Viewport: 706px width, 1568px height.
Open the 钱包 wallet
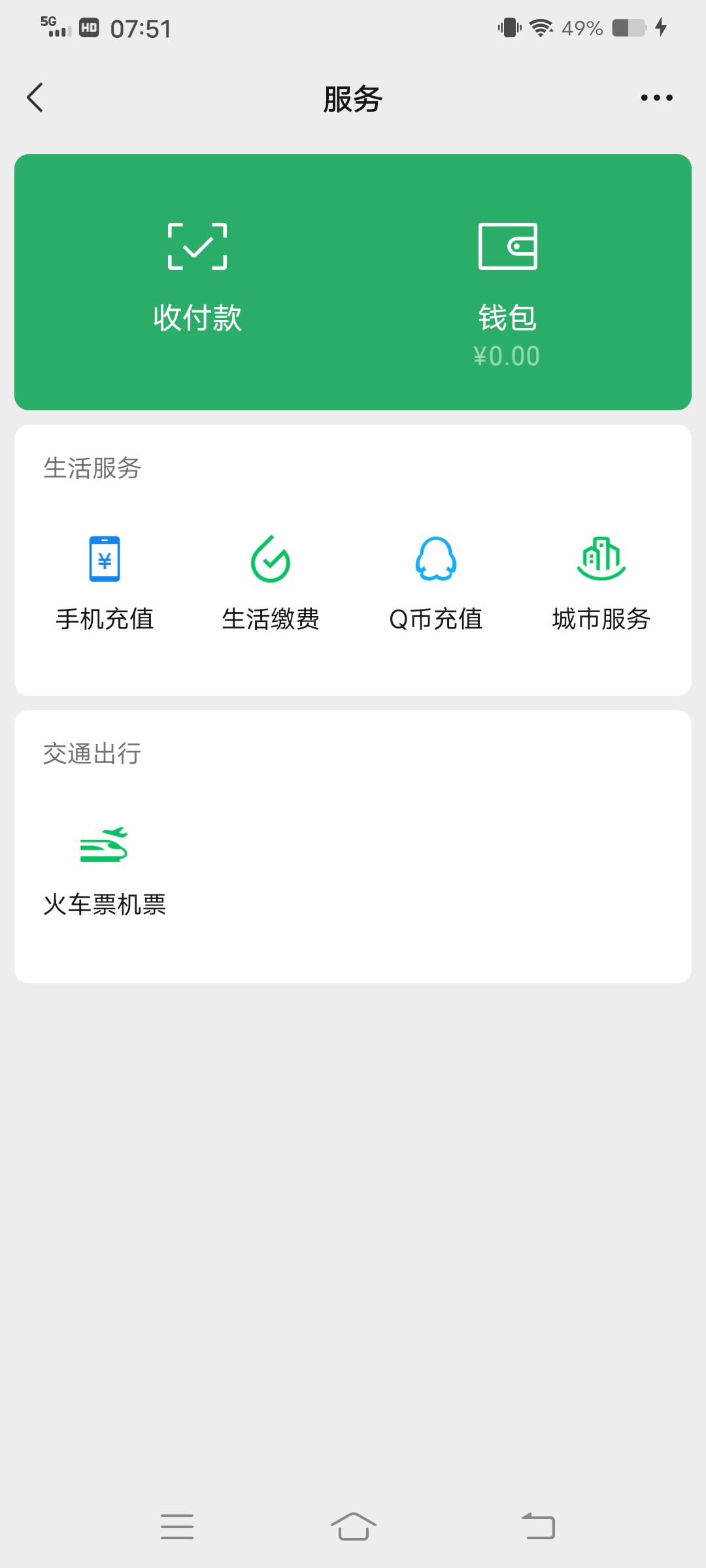click(507, 287)
